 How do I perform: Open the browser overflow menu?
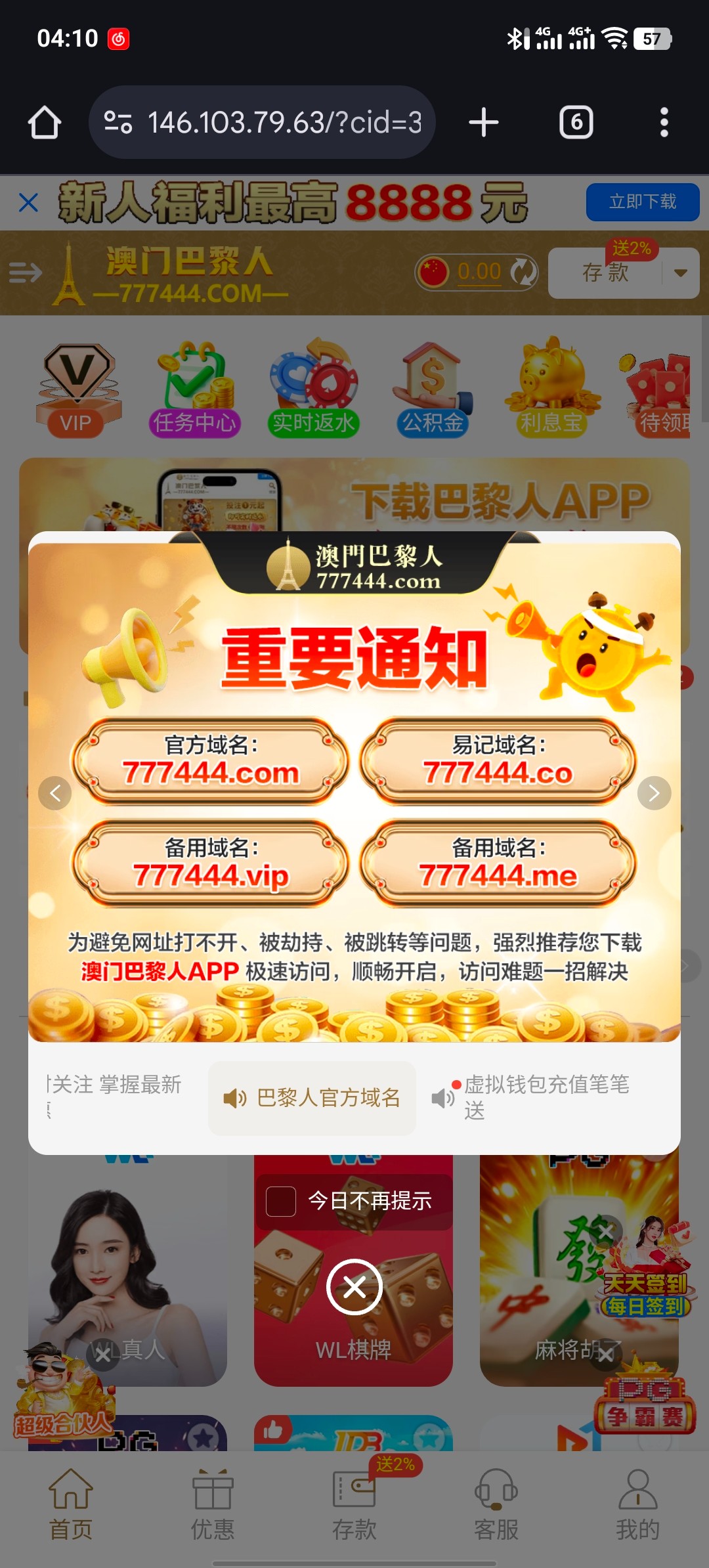[664, 122]
